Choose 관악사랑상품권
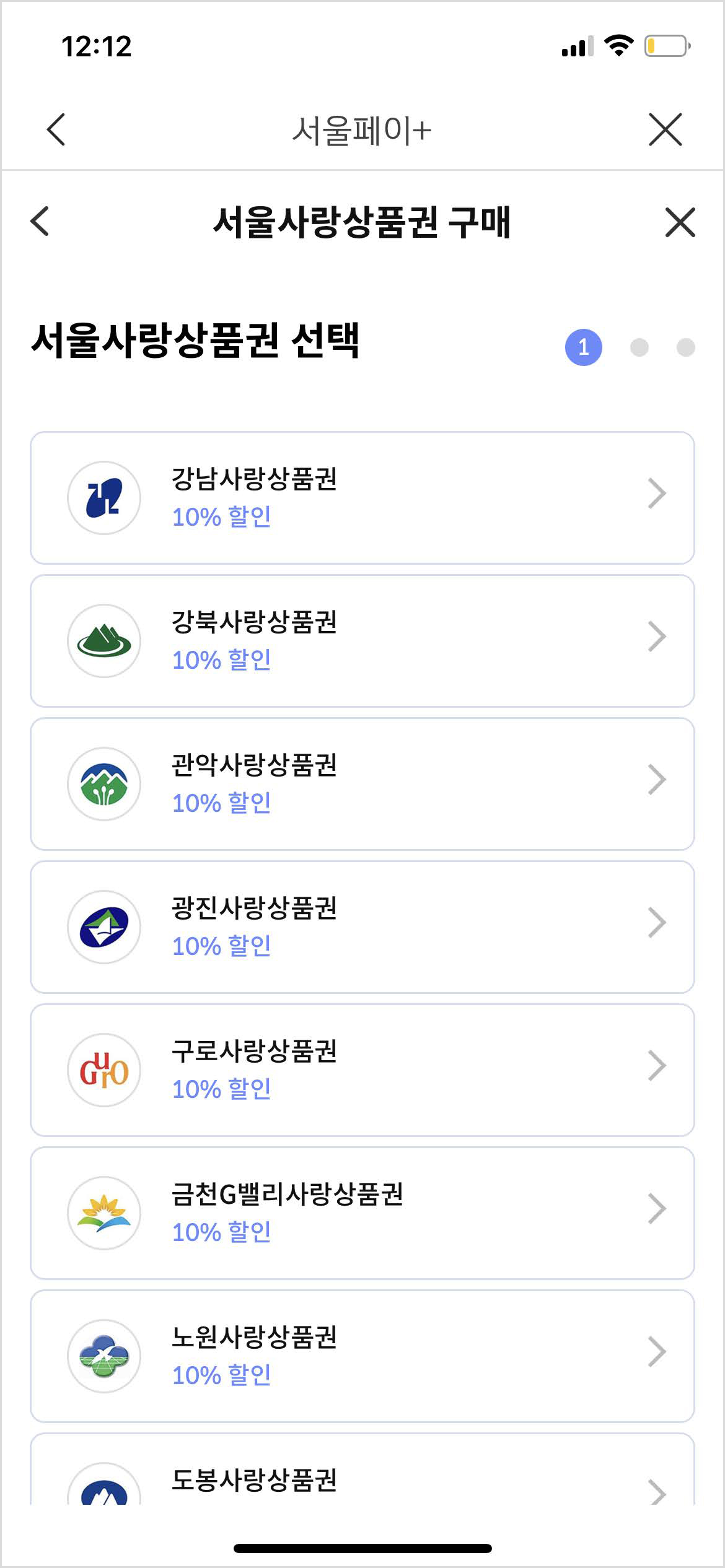The image size is (725, 1568). pos(362,784)
